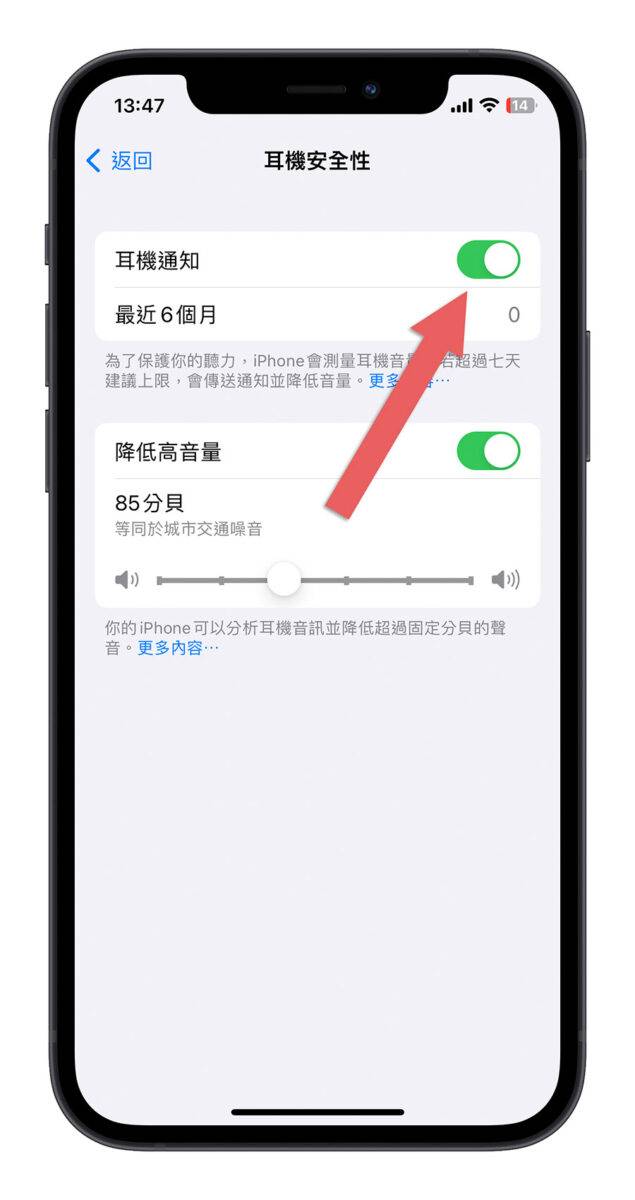Screen dimensions: 635x1200
Task: Turn off the 耳機通知 switch
Action: [x=488, y=260]
